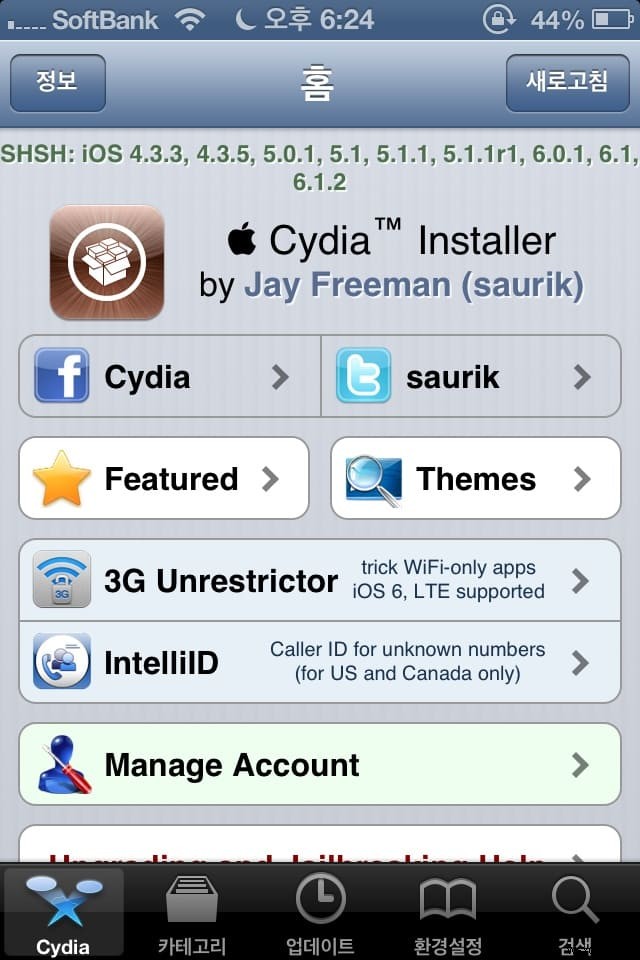View the IntelliID package
This screenshot has height=960, width=640.
(x=320, y=662)
